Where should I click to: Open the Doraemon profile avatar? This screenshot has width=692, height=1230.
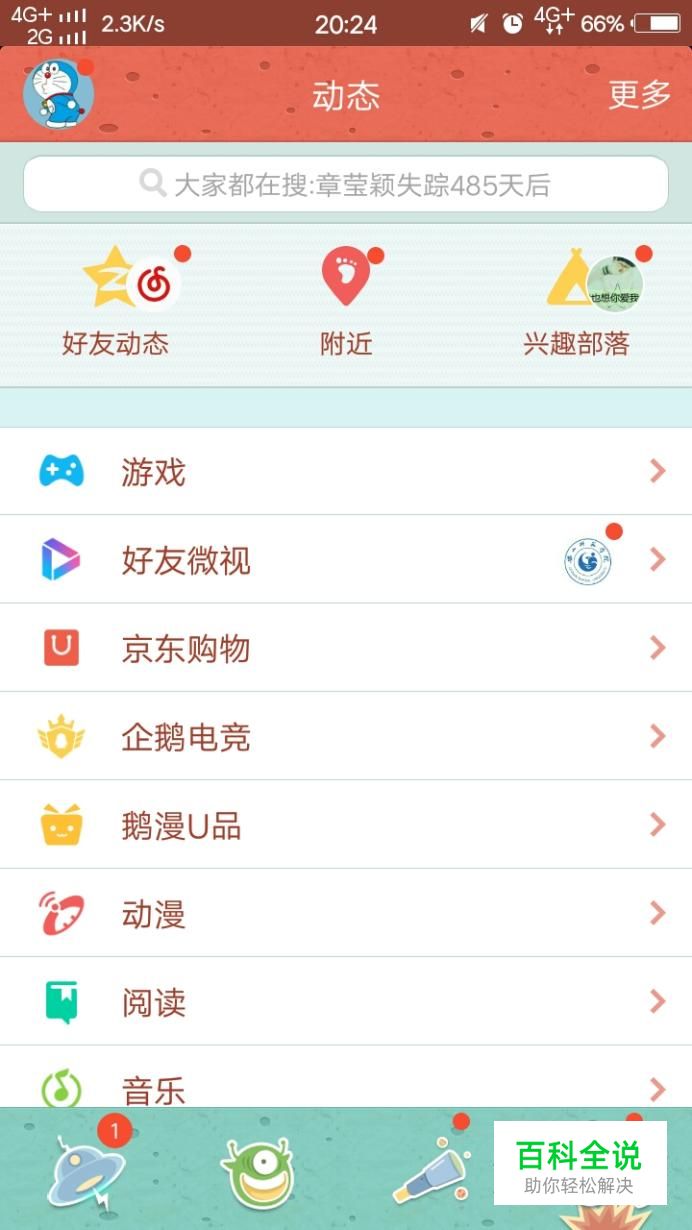pos(58,94)
